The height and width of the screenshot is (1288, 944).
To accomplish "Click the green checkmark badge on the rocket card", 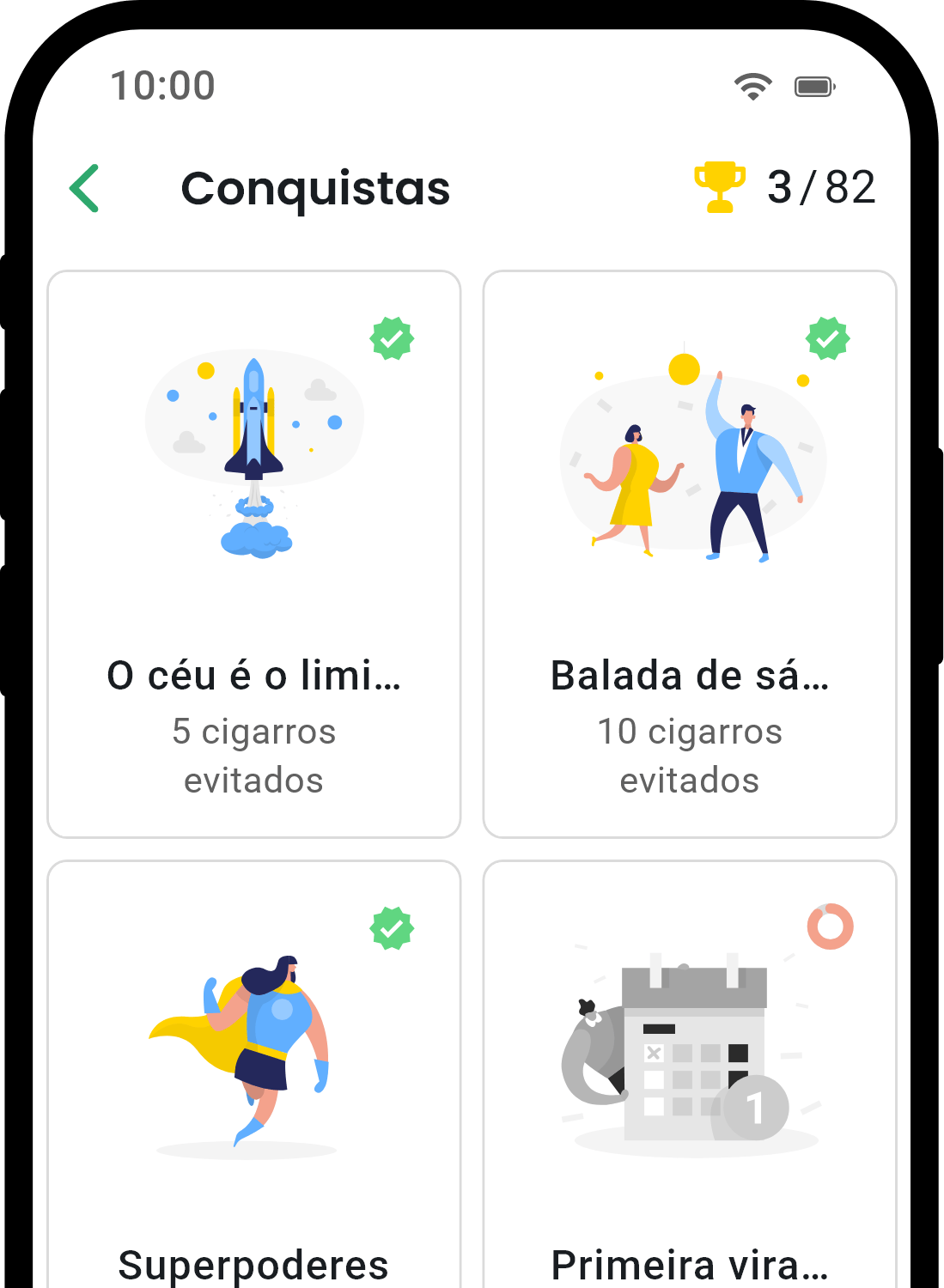I will 393,339.
